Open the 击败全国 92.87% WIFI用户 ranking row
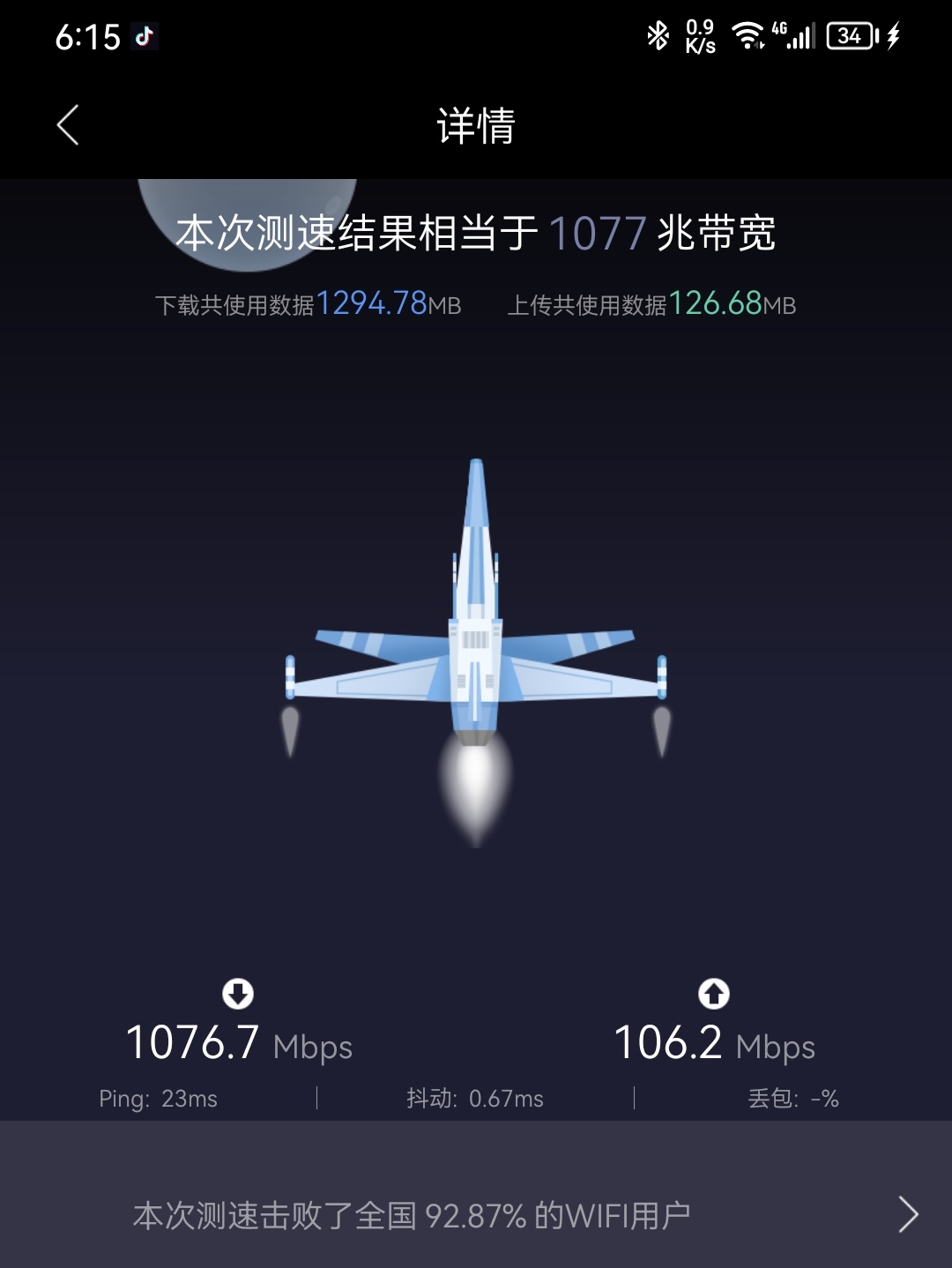The image size is (952, 1268). 476,1215
